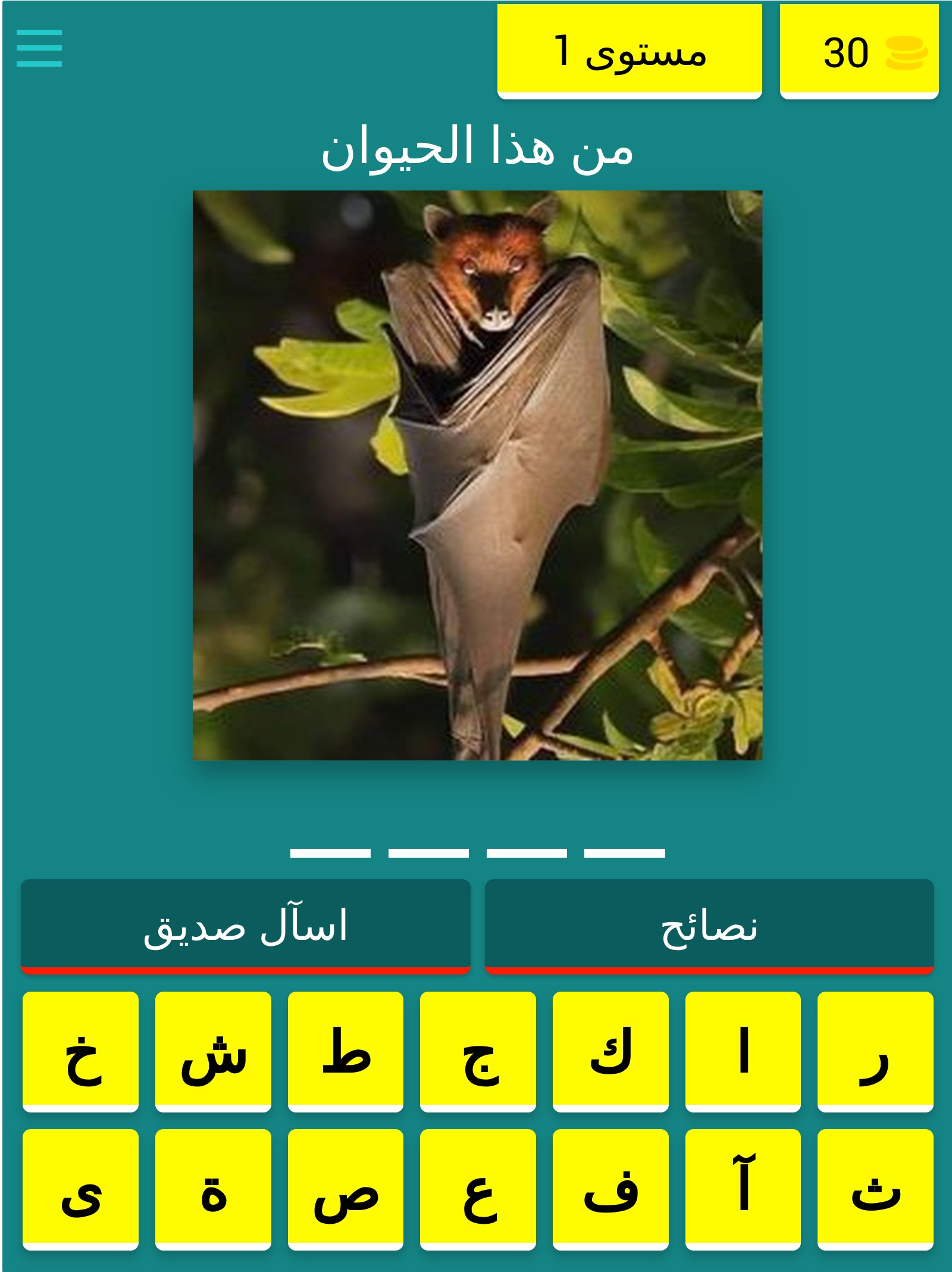Pick the letter ج tile
The height and width of the screenshot is (1272, 952).
(x=478, y=1051)
